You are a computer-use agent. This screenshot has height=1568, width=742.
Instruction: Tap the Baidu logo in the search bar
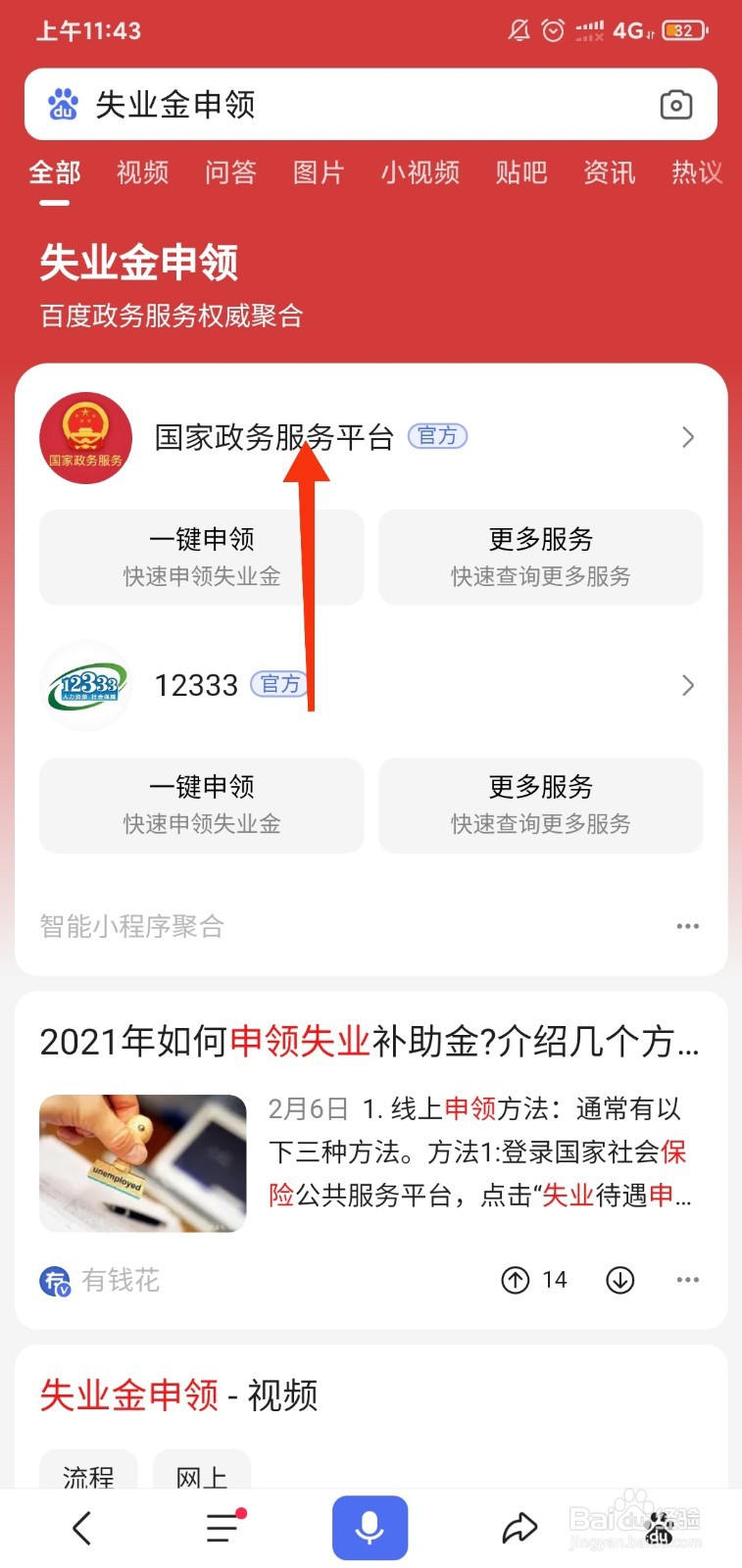pos(62,104)
